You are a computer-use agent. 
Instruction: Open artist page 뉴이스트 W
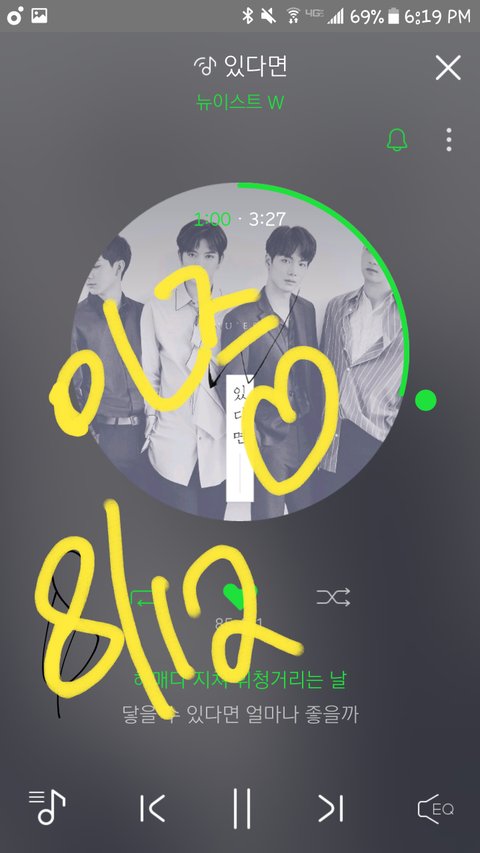[x=240, y=102]
